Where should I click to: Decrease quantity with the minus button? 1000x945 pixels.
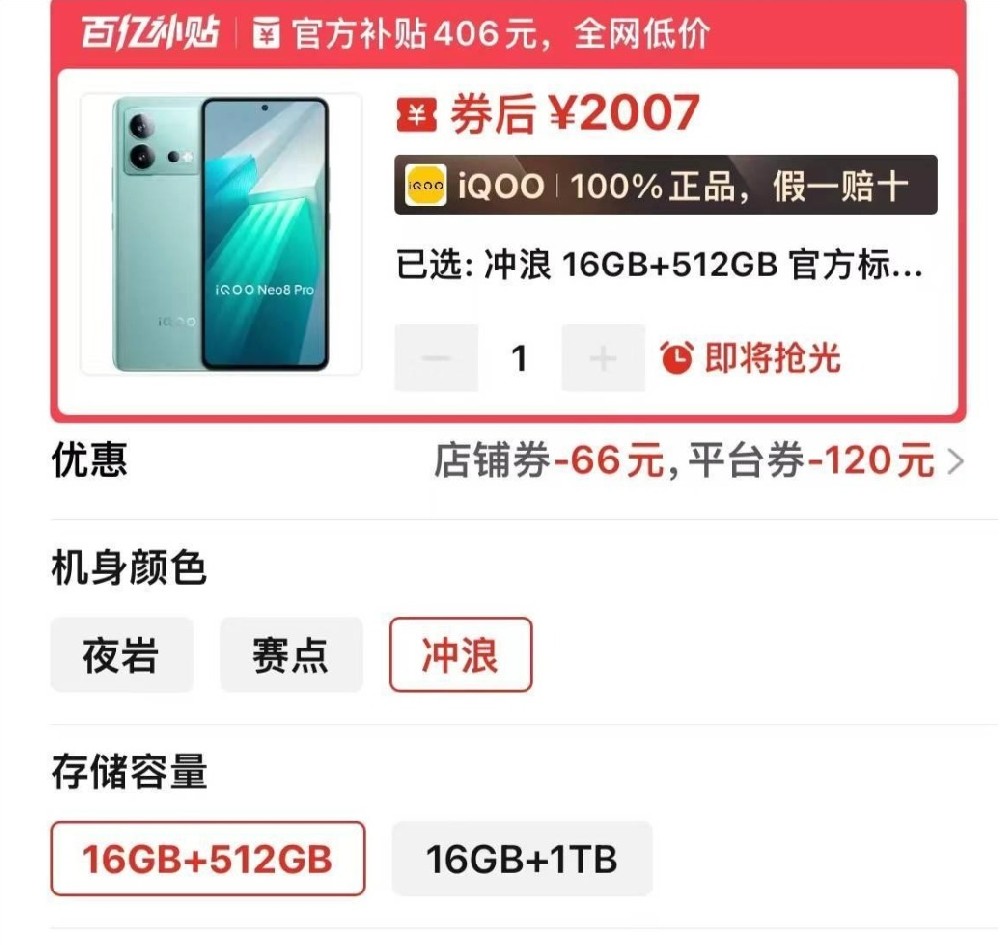436,358
